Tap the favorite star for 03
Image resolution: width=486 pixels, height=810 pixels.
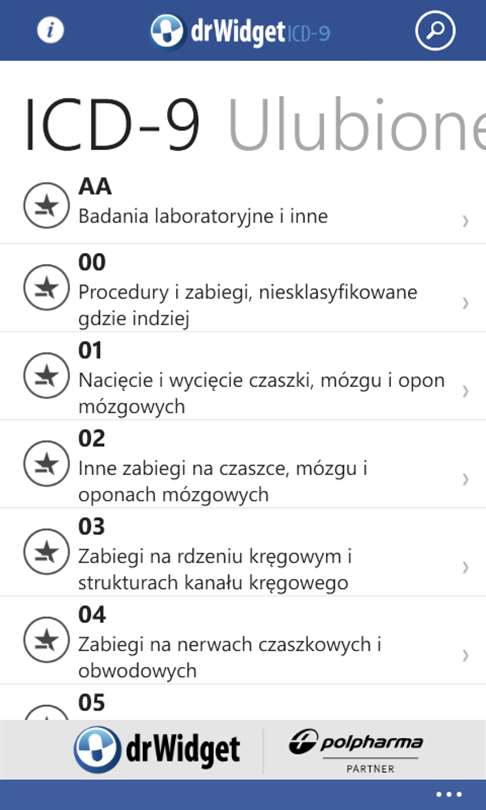click(46, 552)
